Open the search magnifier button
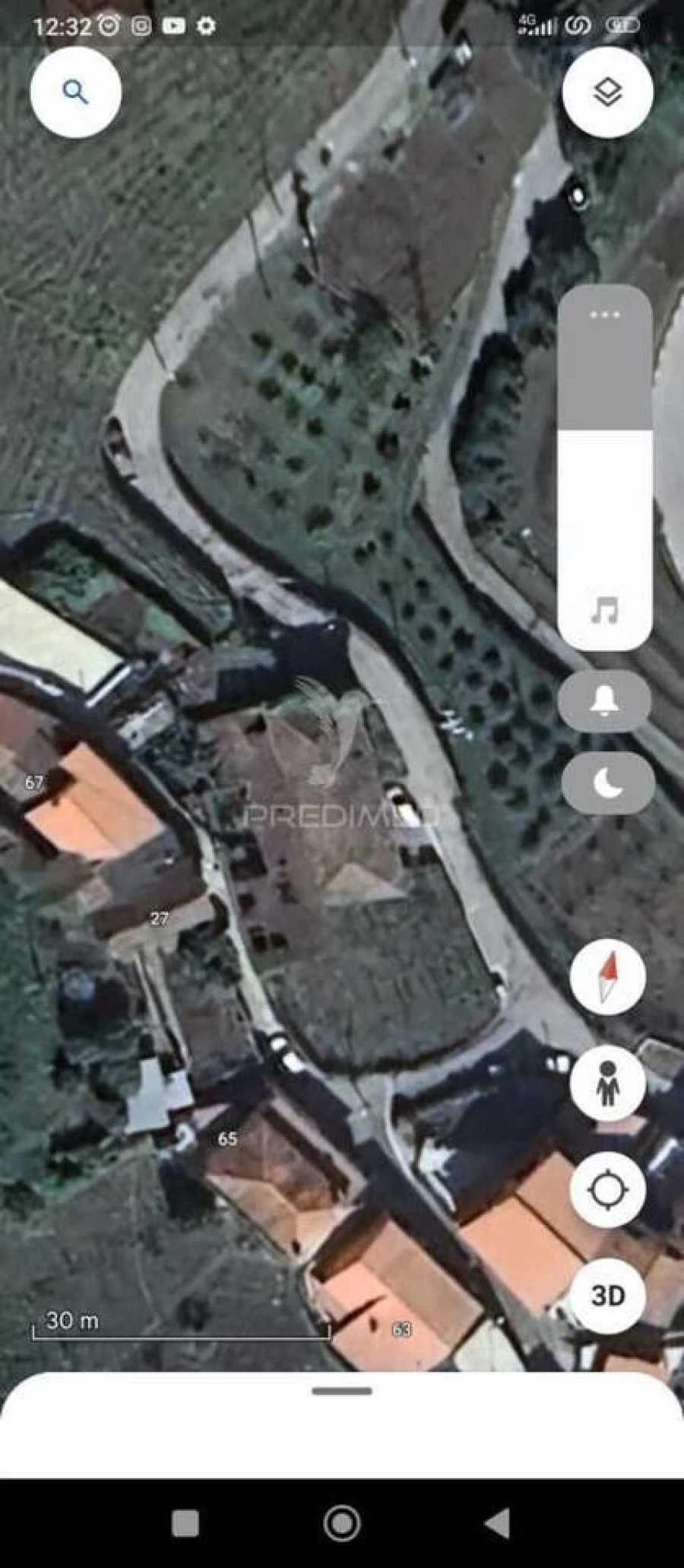The image size is (684, 1568). point(75,92)
